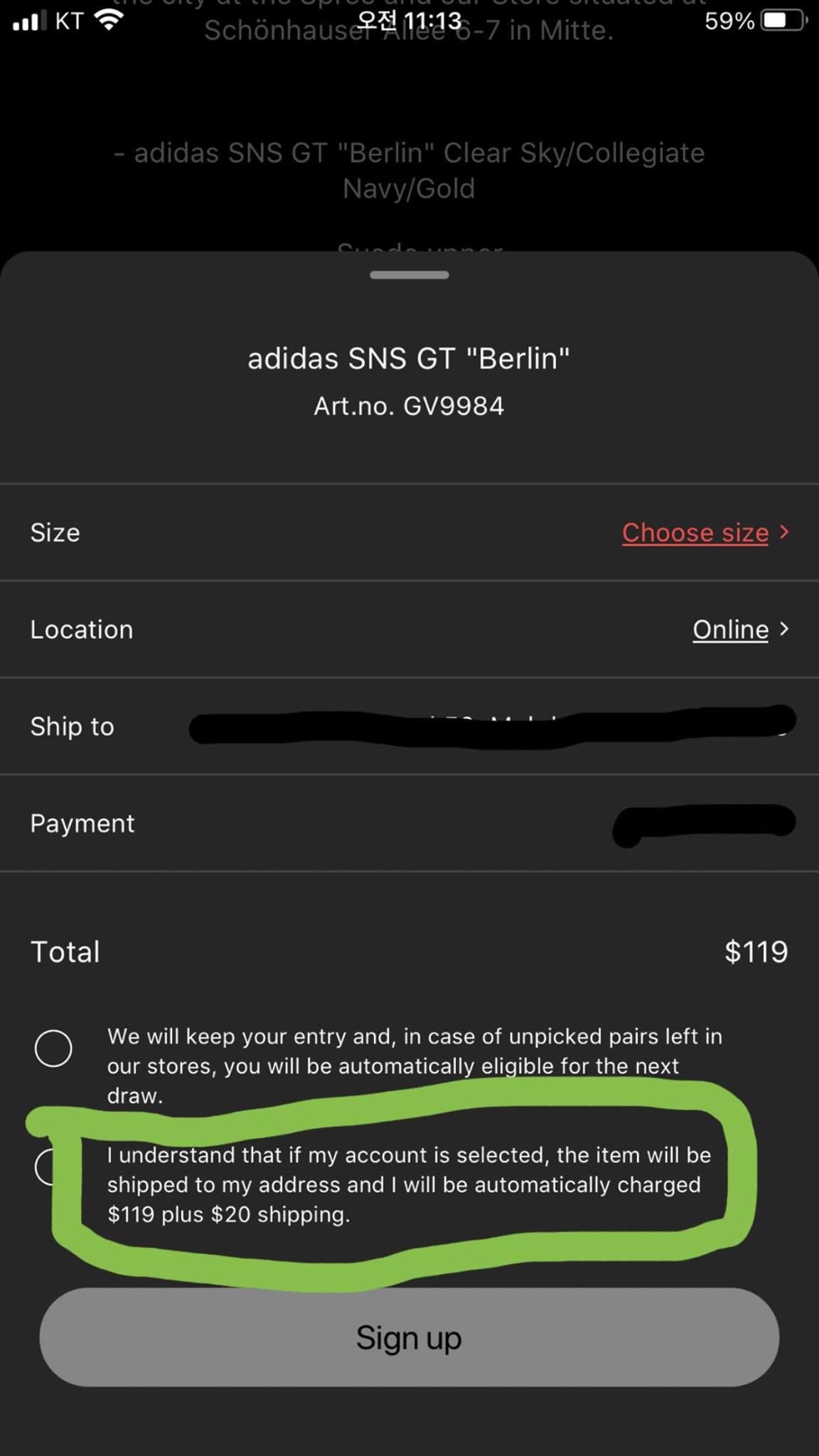Viewport: 819px width, 1456px height.
Task: Open the Payment method row
Action: click(409, 823)
